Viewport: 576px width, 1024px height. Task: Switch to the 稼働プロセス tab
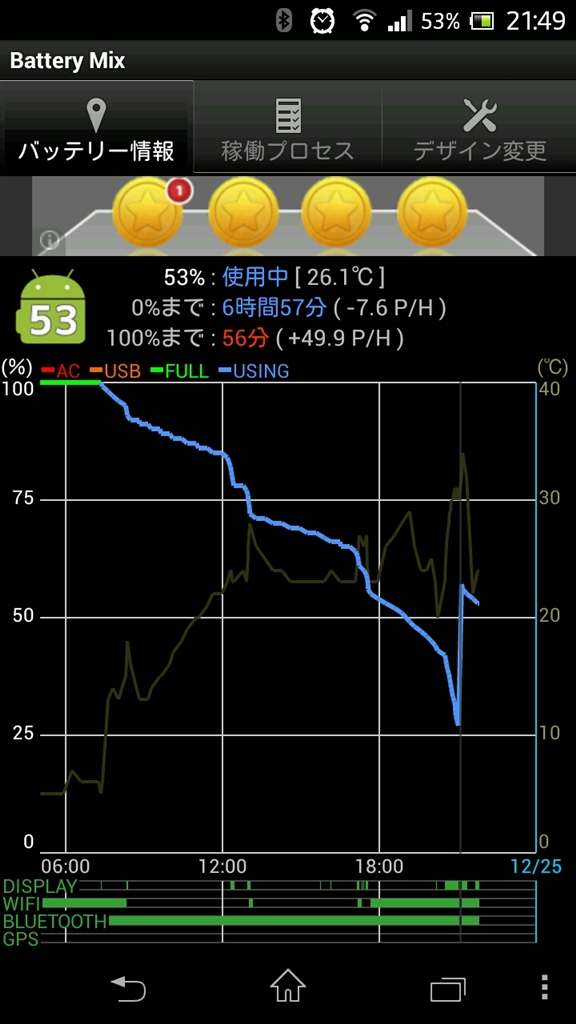coord(288,126)
